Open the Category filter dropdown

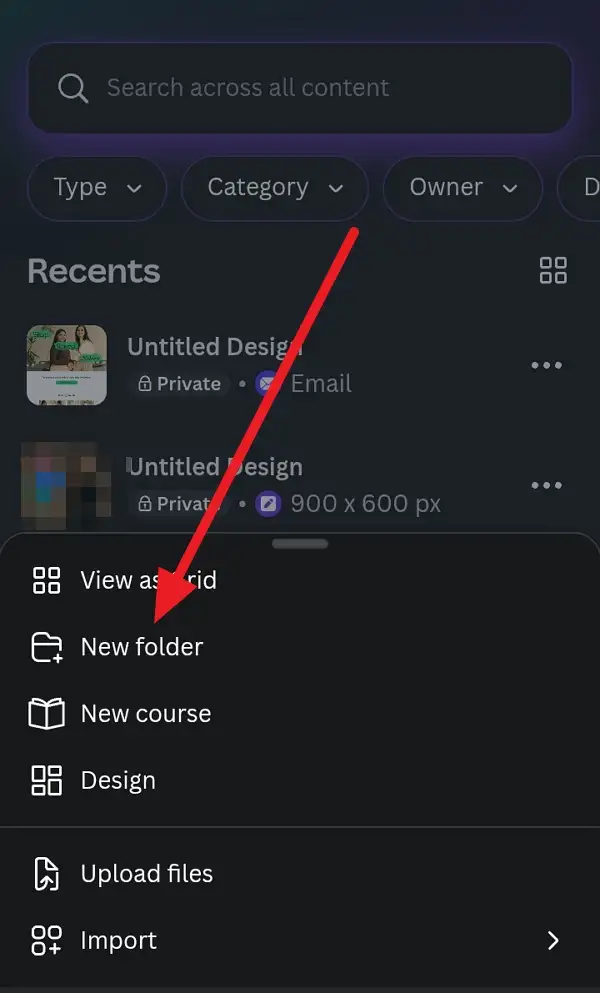coord(274,188)
